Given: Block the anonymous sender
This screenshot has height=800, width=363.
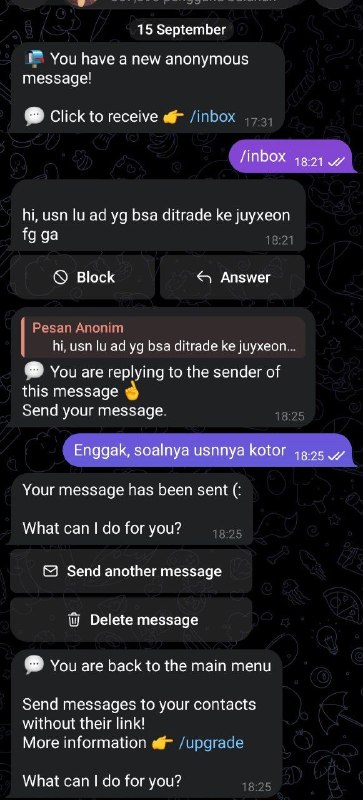Looking at the screenshot, I should (x=82, y=277).
